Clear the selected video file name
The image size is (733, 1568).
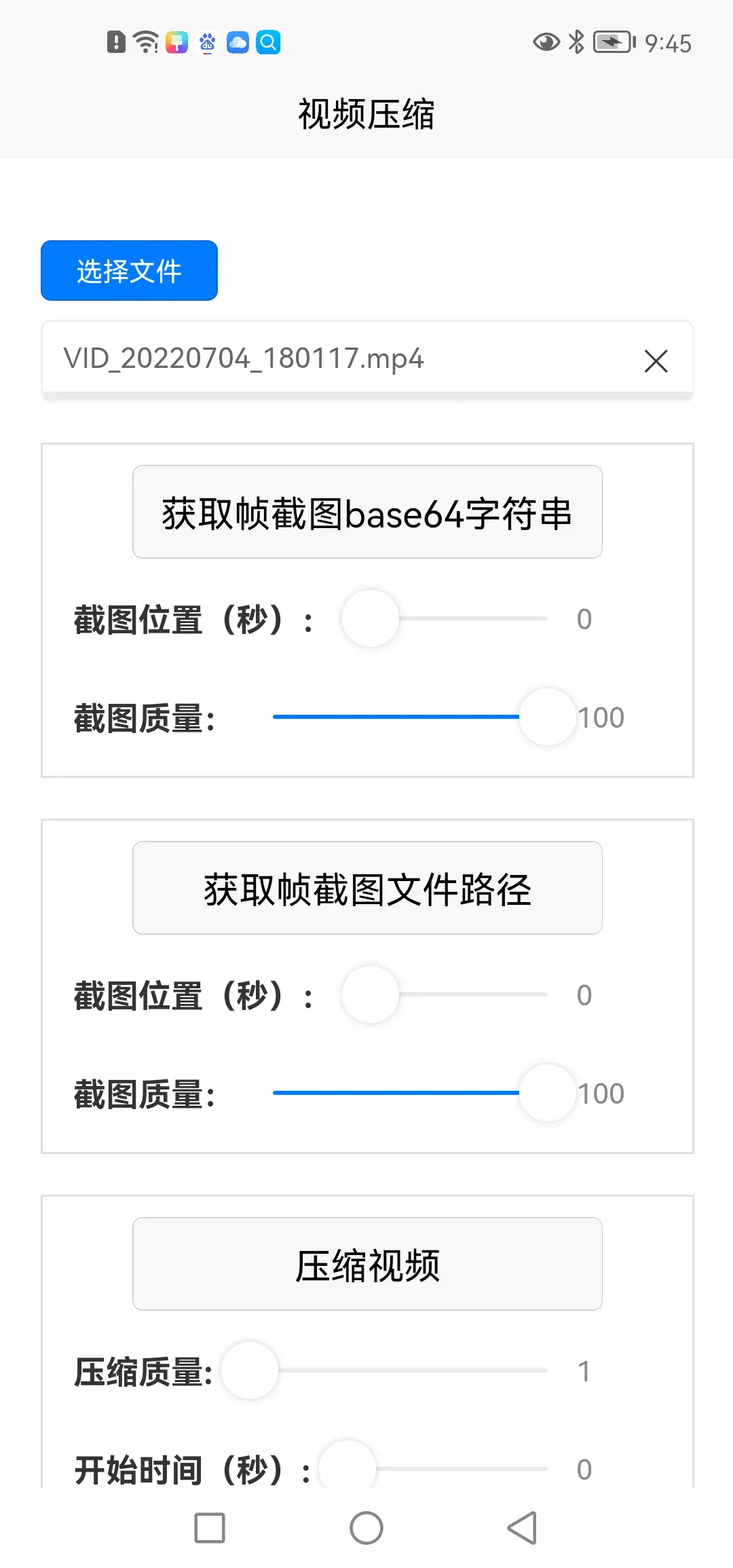coord(656,360)
